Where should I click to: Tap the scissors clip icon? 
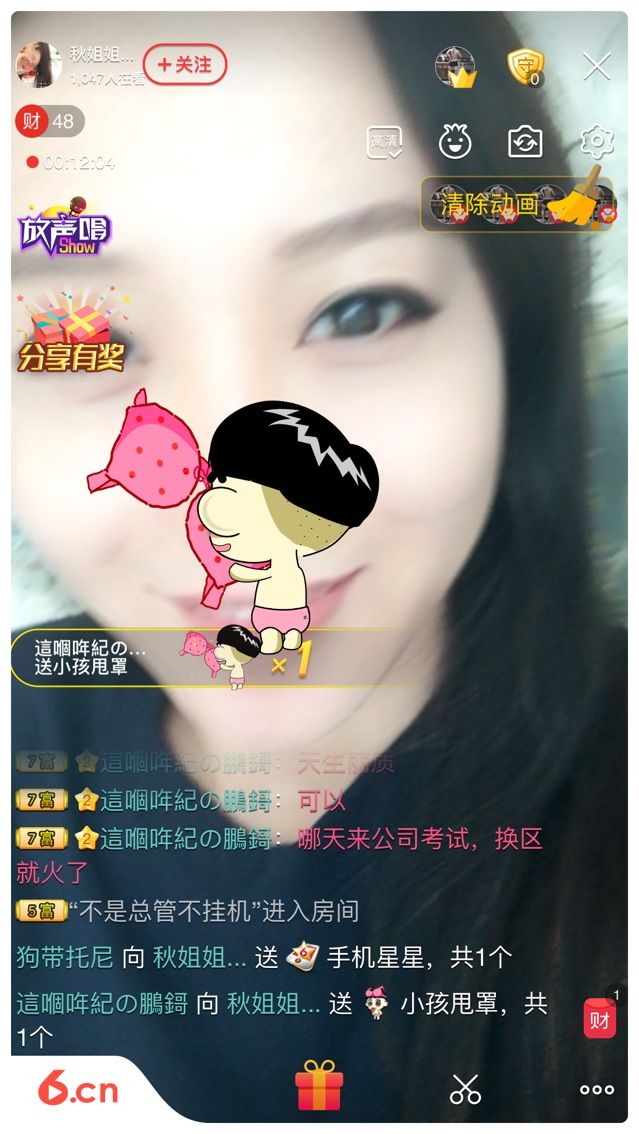[465, 1089]
